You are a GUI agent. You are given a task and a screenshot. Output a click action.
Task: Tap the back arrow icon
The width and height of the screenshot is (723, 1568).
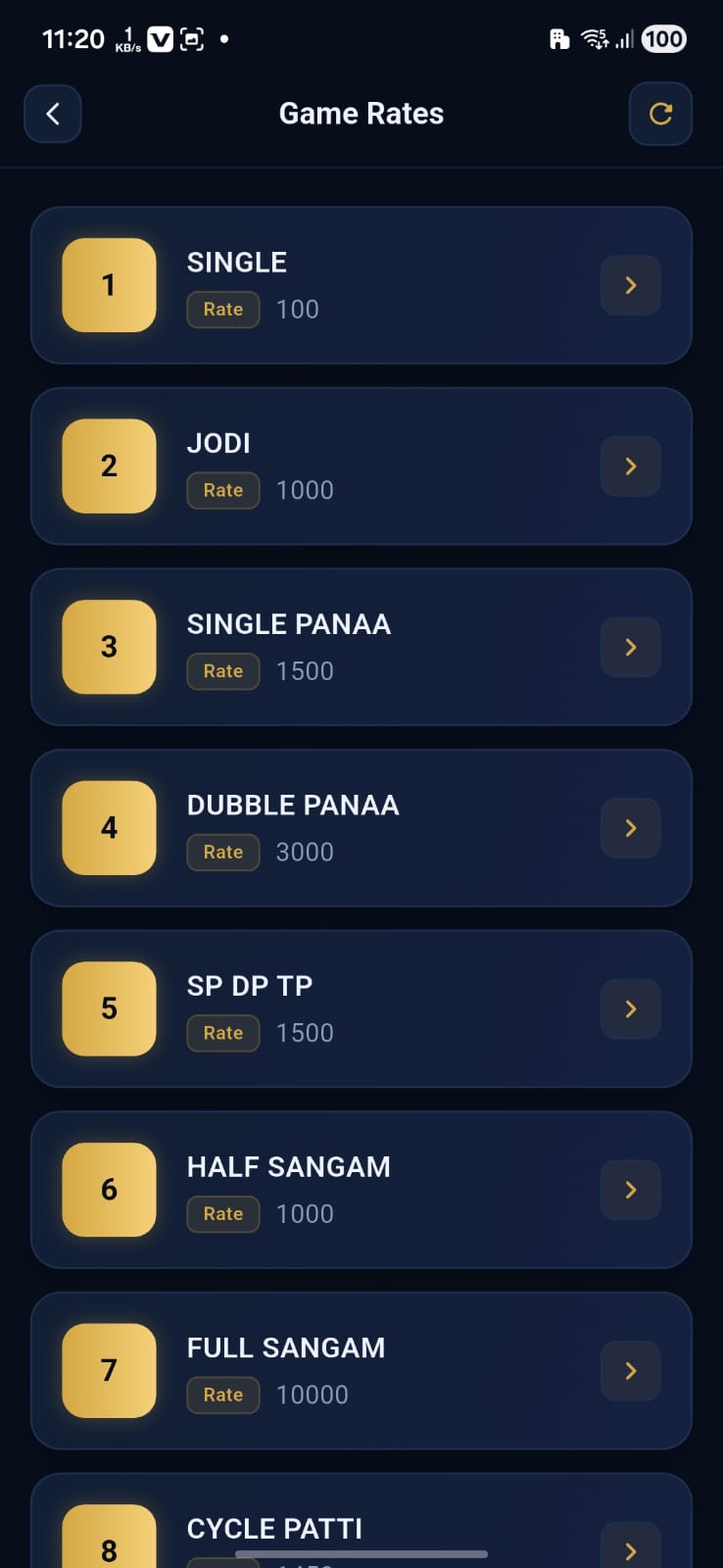(52, 114)
